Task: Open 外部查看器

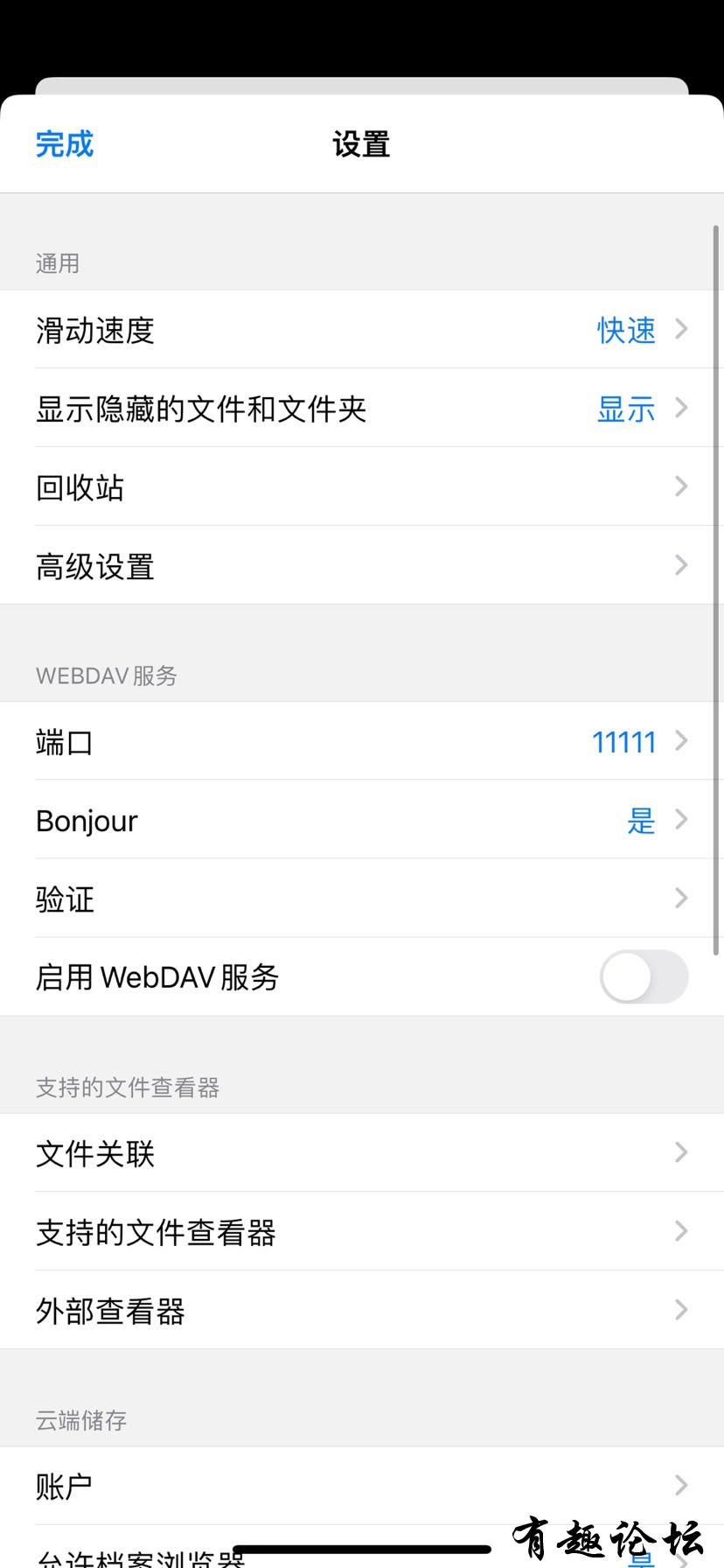Action: click(x=361, y=1311)
